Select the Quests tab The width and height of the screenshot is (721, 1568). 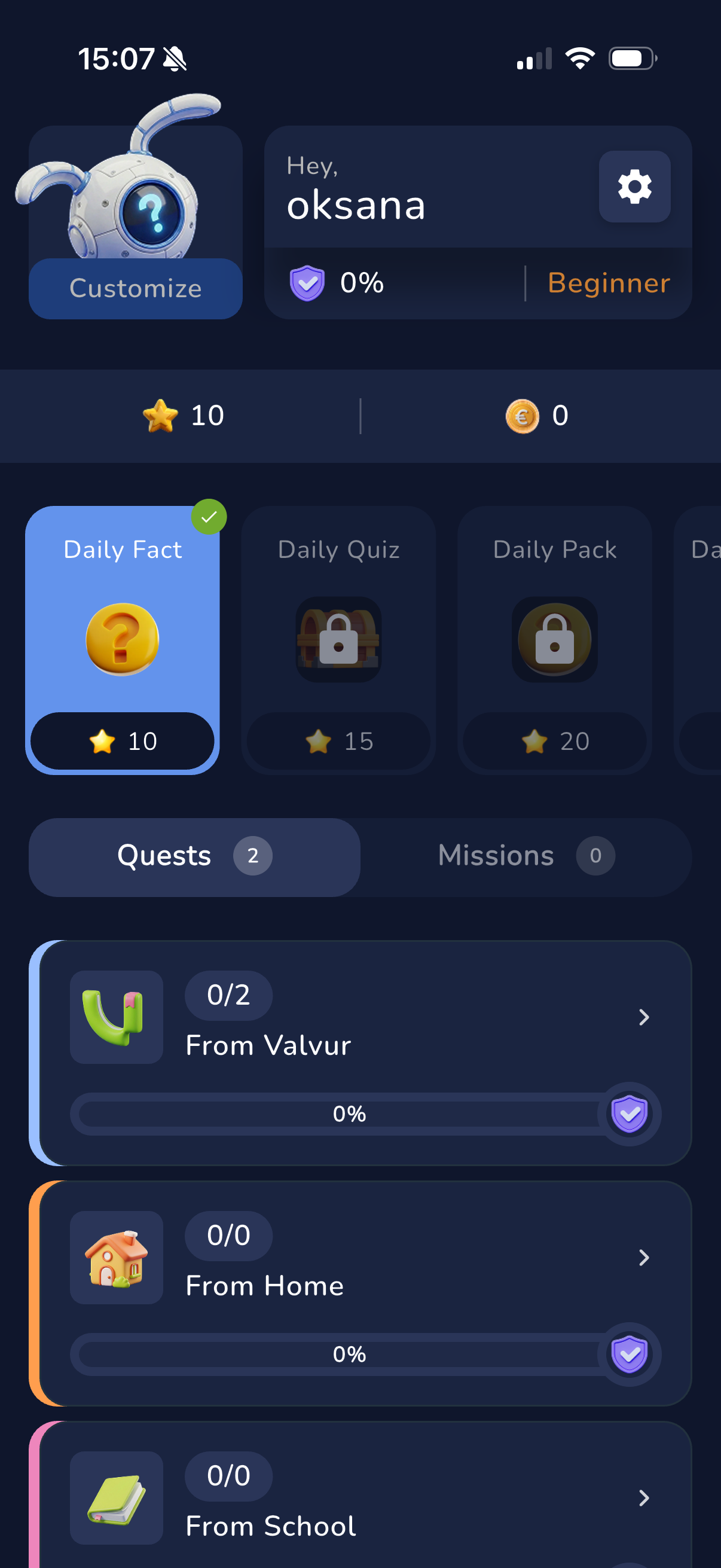[x=195, y=856]
